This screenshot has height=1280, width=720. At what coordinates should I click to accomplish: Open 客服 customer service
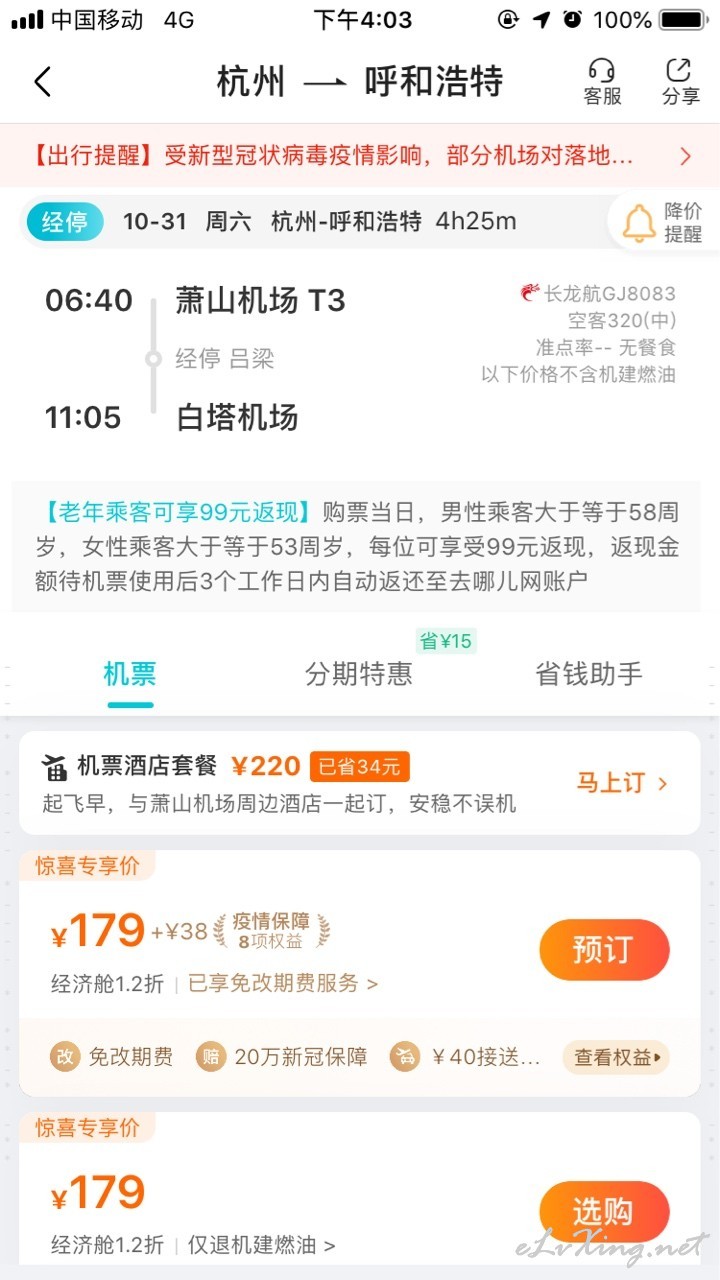tap(602, 81)
